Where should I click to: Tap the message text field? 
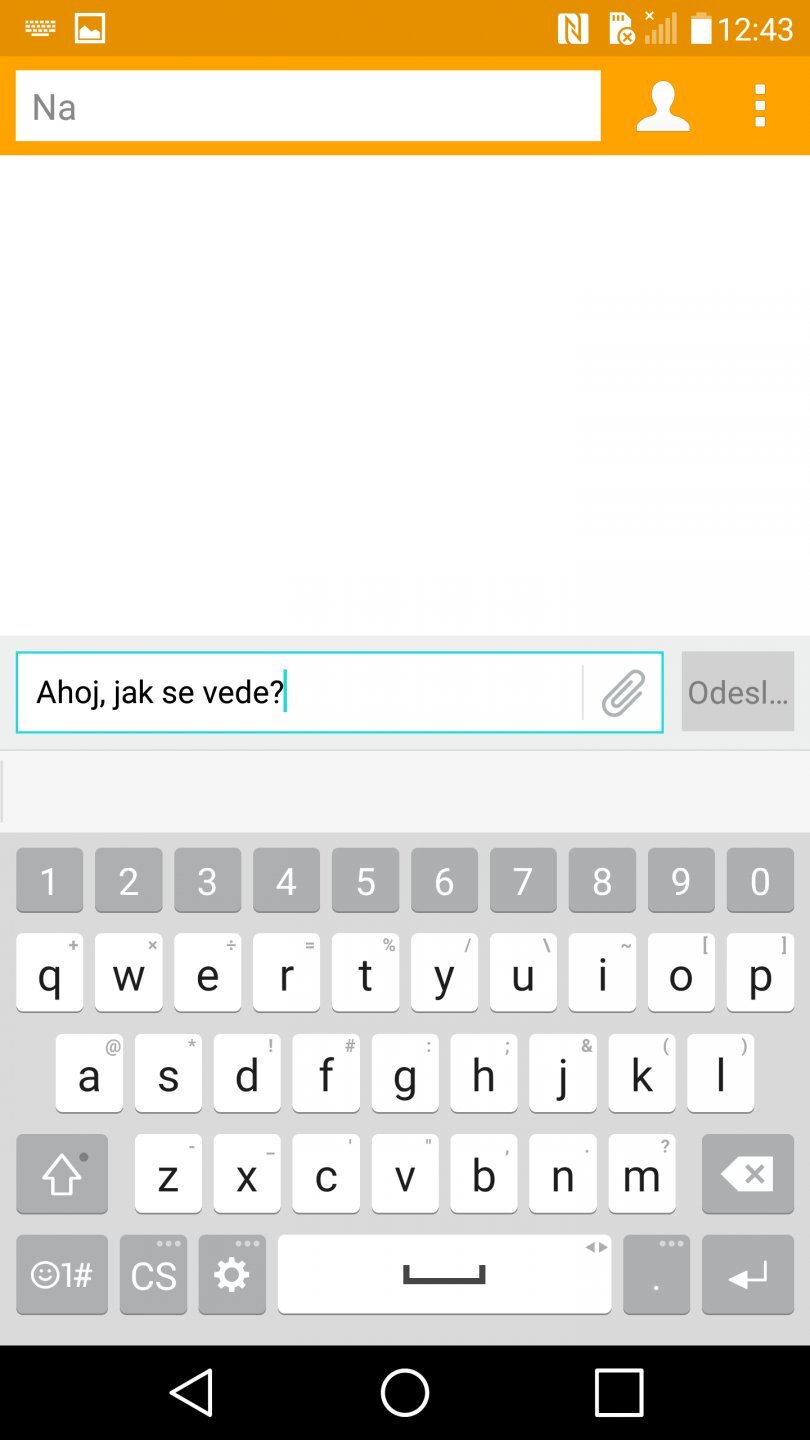300,692
